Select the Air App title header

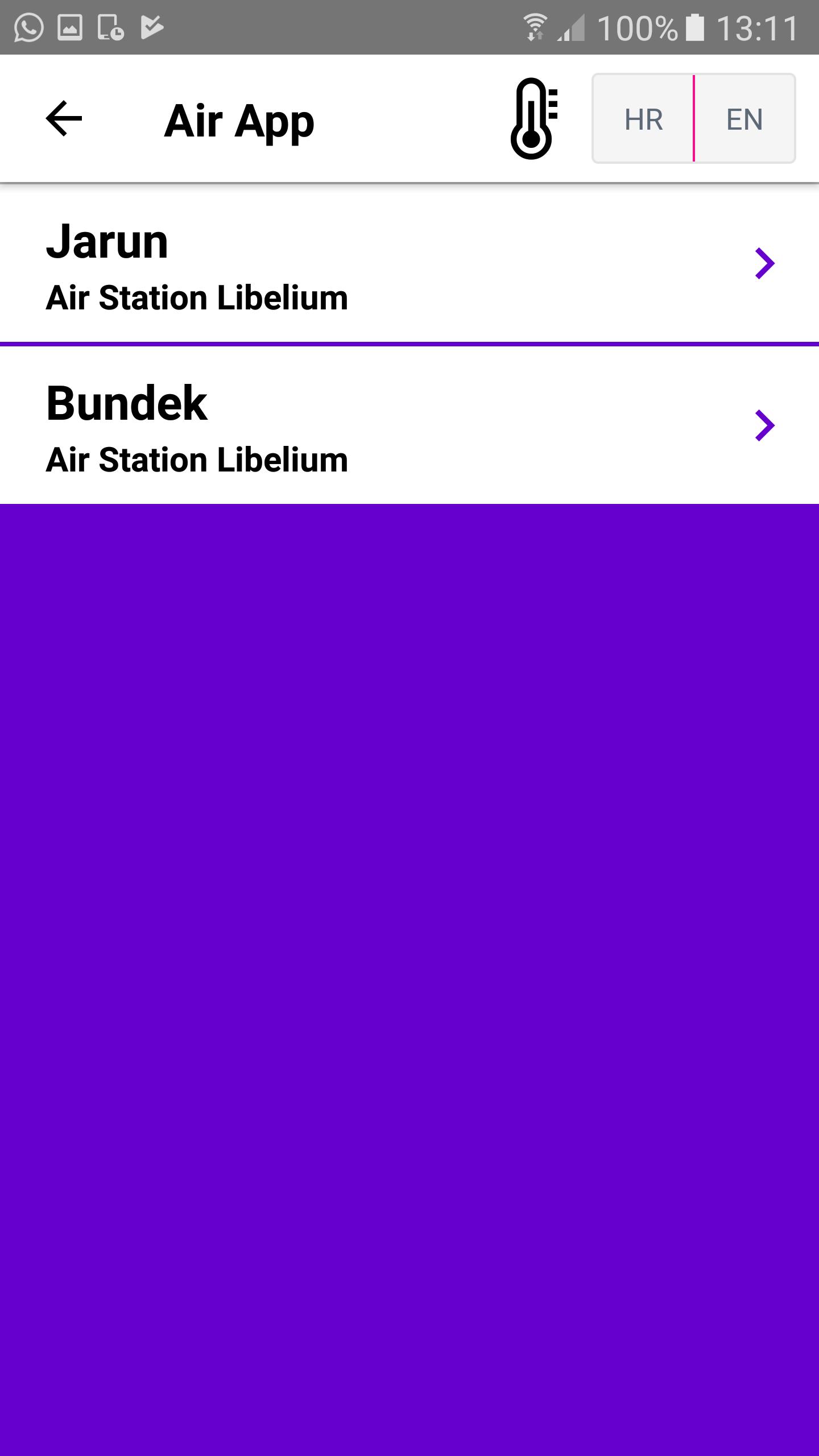[x=238, y=119]
